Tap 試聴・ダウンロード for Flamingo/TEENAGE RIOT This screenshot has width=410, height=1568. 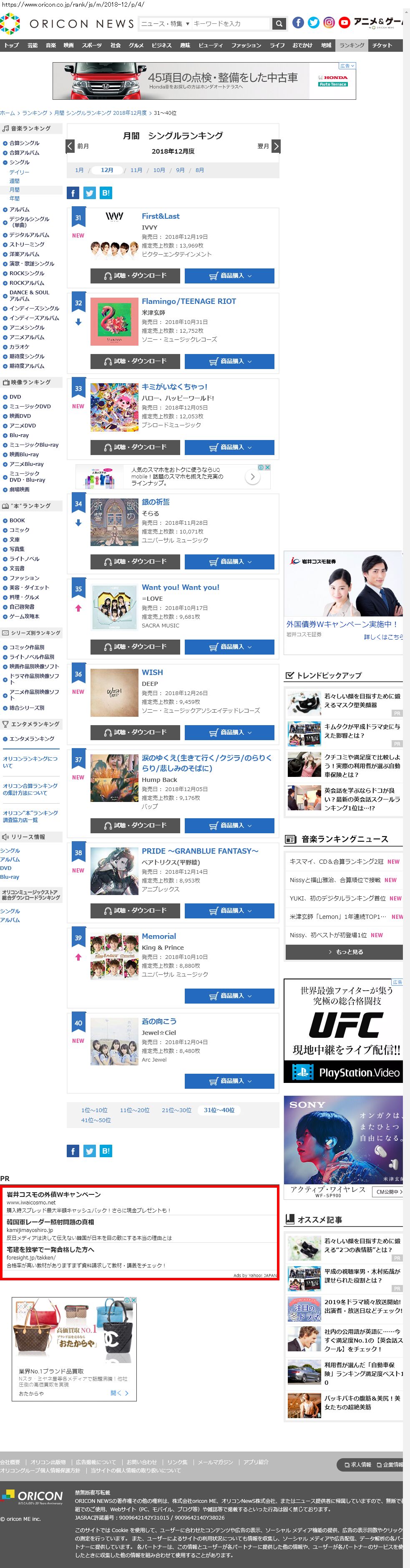(x=135, y=361)
